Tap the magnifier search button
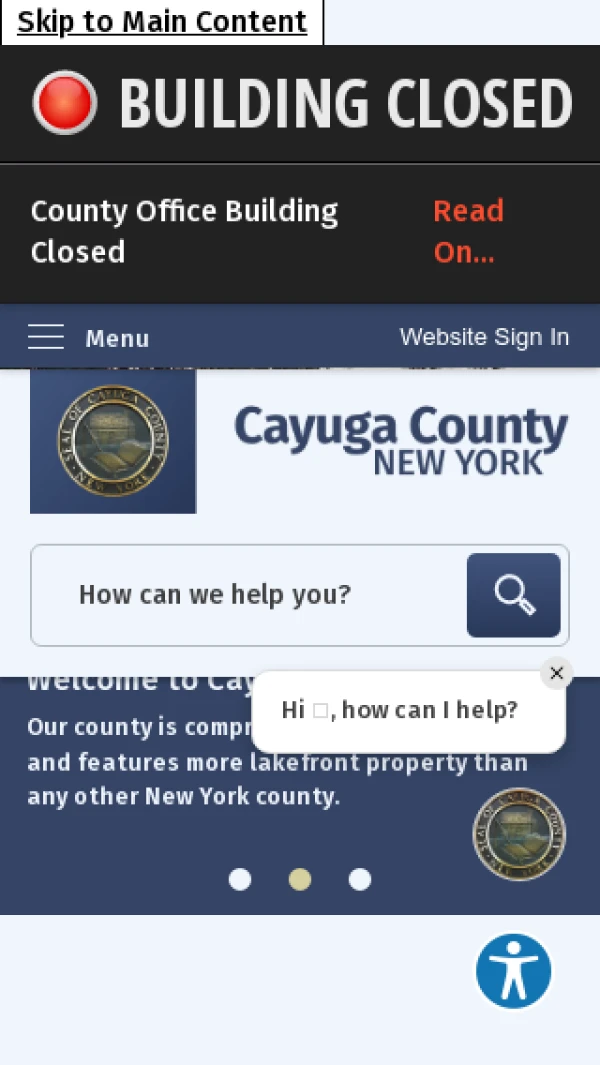The height and width of the screenshot is (1065, 600). tap(513, 595)
